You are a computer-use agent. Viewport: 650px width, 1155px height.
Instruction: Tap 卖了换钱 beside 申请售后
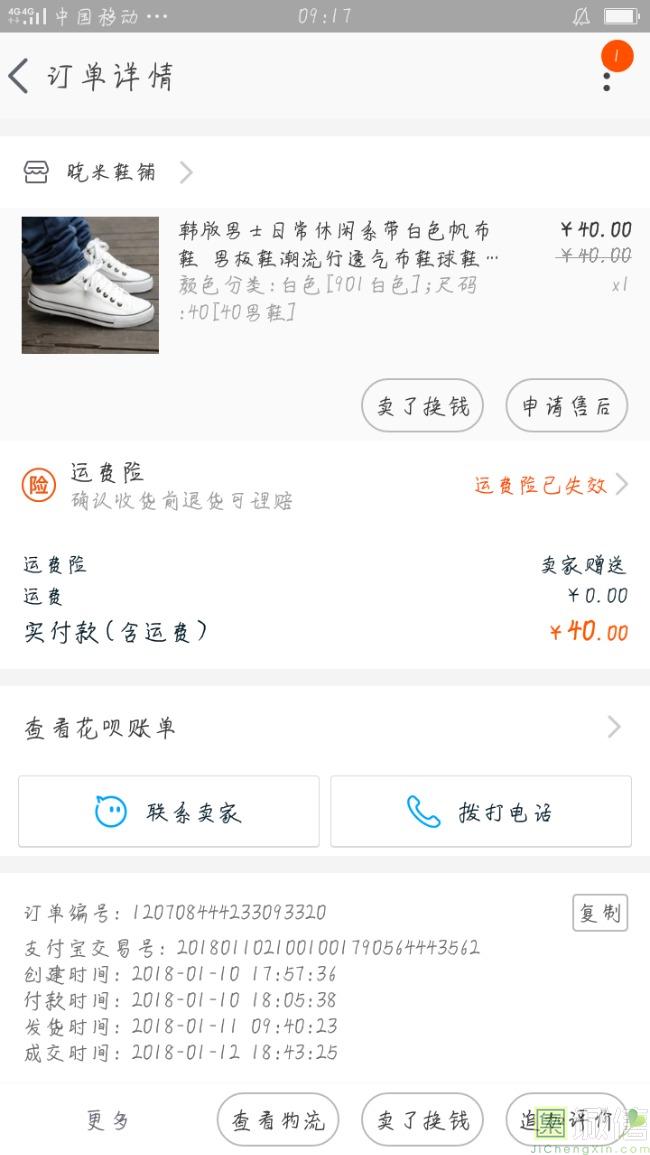coord(422,406)
